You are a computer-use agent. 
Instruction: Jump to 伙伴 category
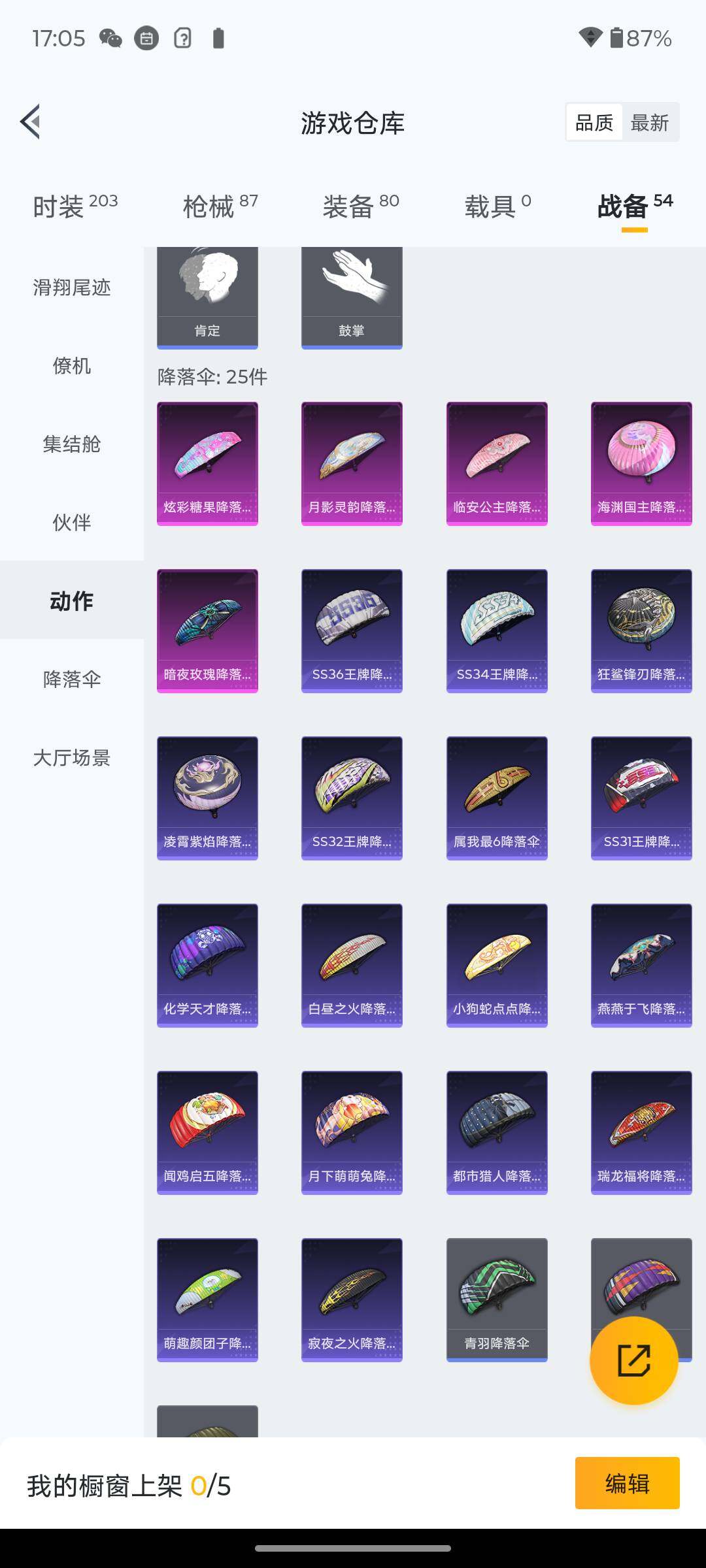[72, 523]
